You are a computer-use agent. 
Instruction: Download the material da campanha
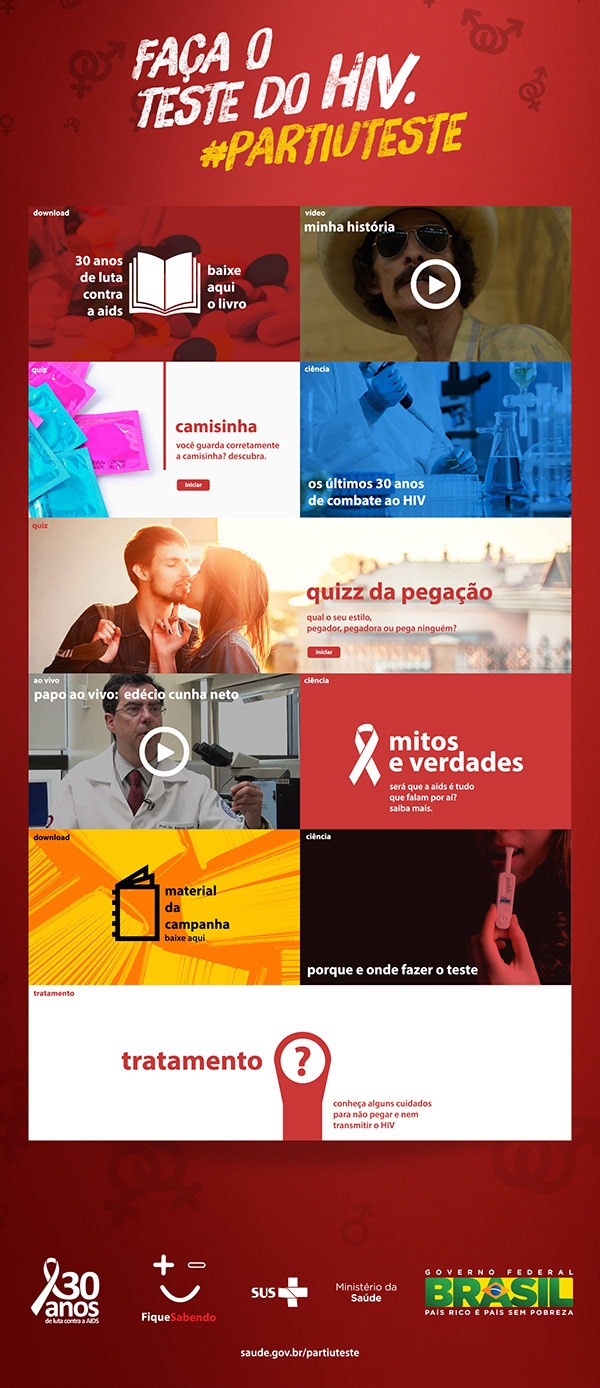coord(164,907)
